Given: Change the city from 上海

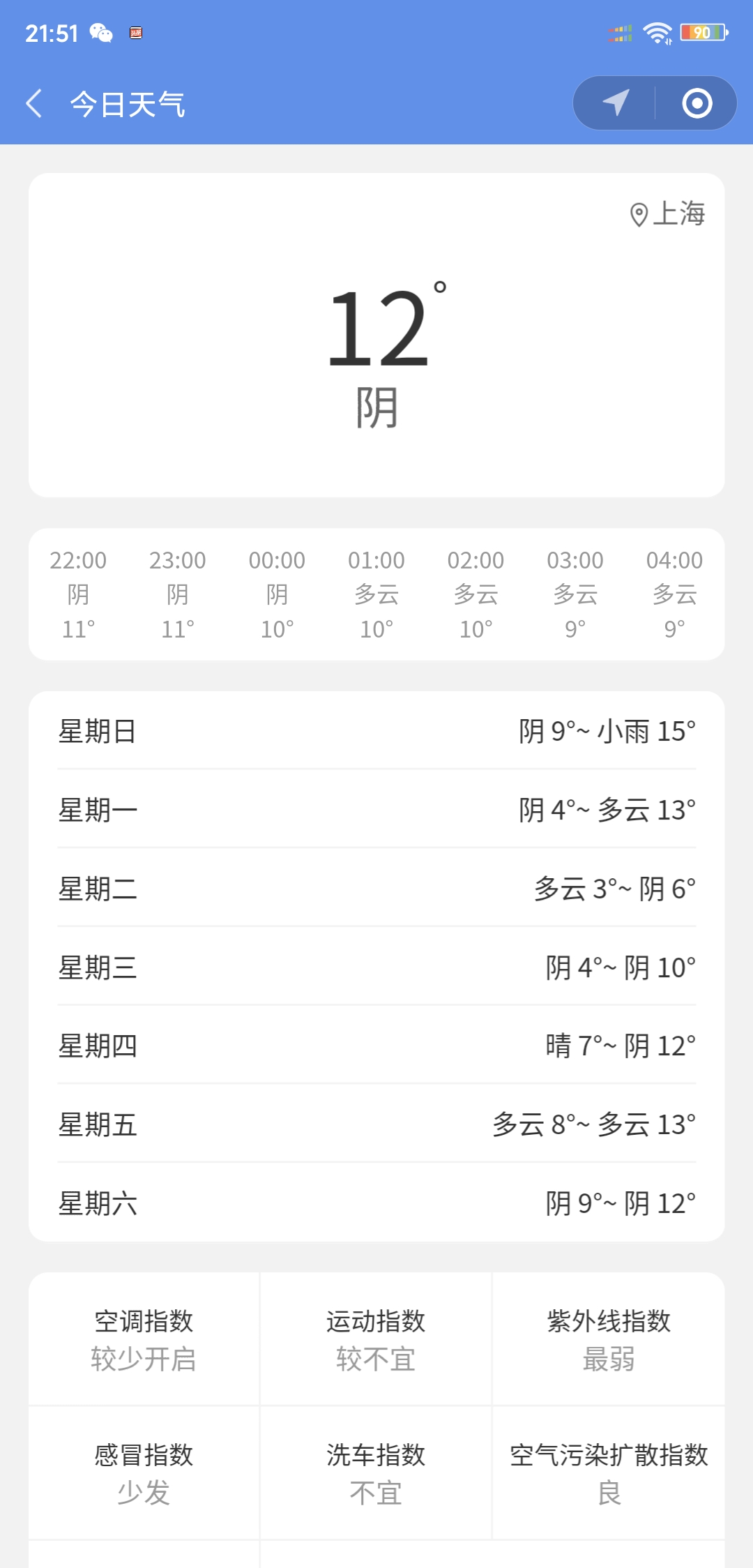Looking at the screenshot, I should pyautogui.click(x=667, y=214).
